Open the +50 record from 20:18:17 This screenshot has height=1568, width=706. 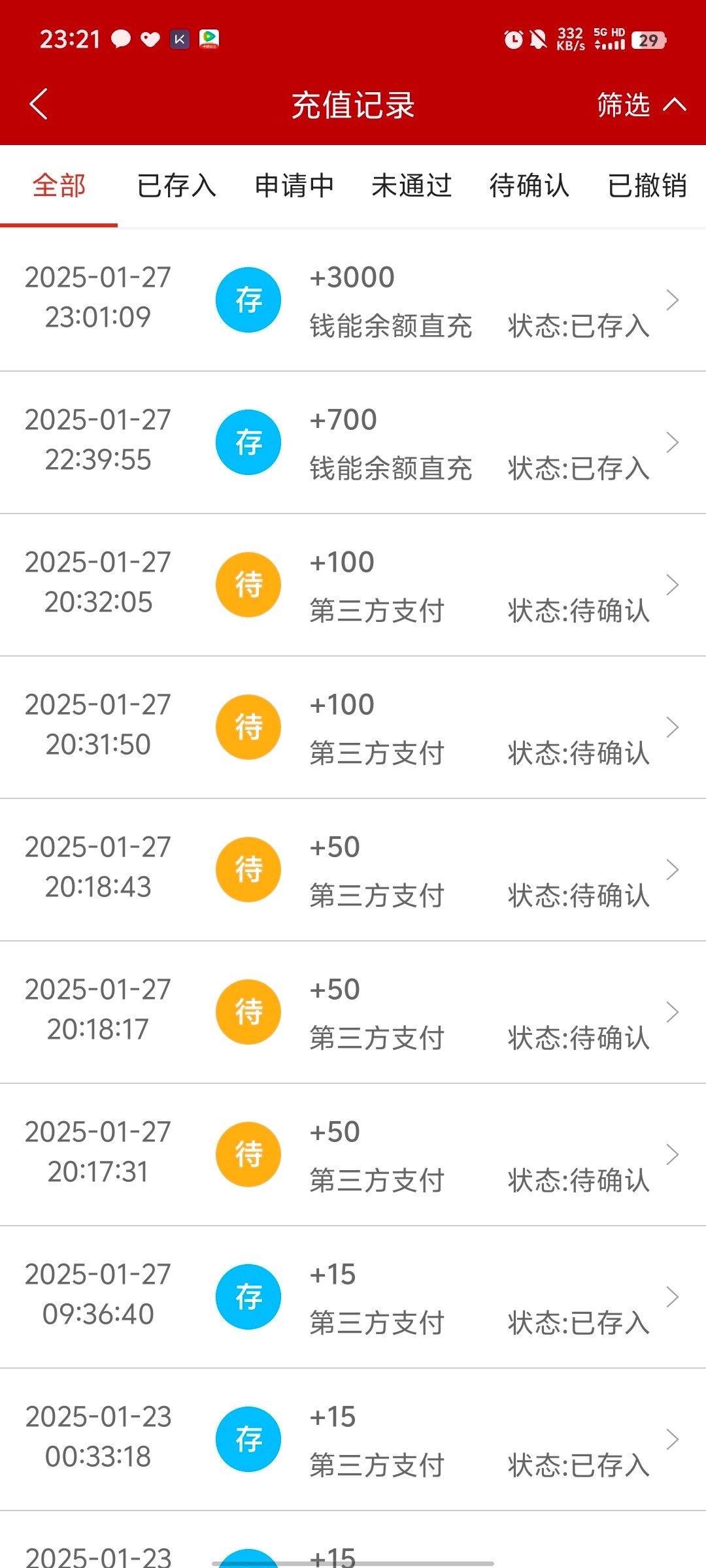(353, 1013)
